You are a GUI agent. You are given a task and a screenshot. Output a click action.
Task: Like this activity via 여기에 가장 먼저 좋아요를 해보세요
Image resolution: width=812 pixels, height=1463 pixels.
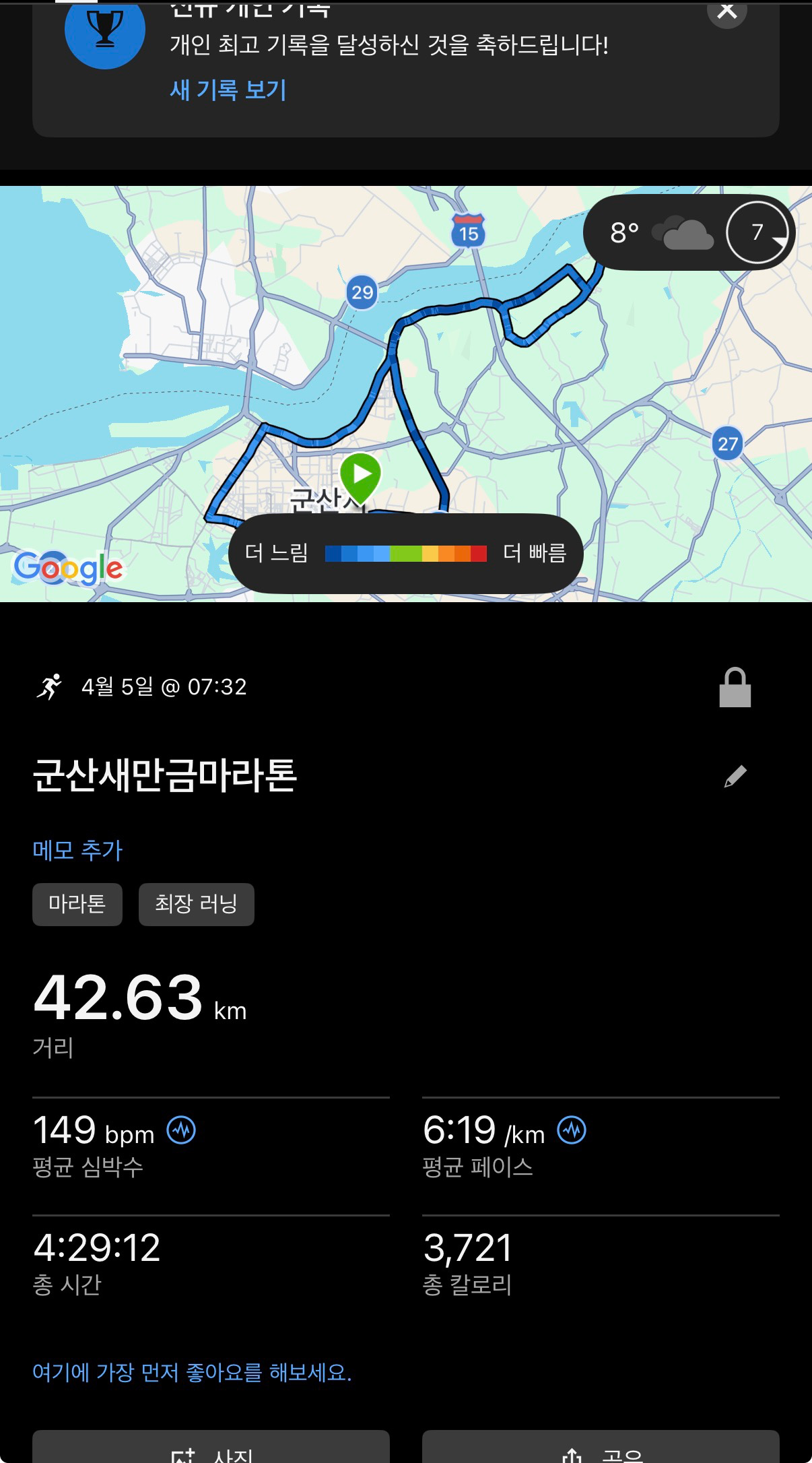pos(192,1372)
